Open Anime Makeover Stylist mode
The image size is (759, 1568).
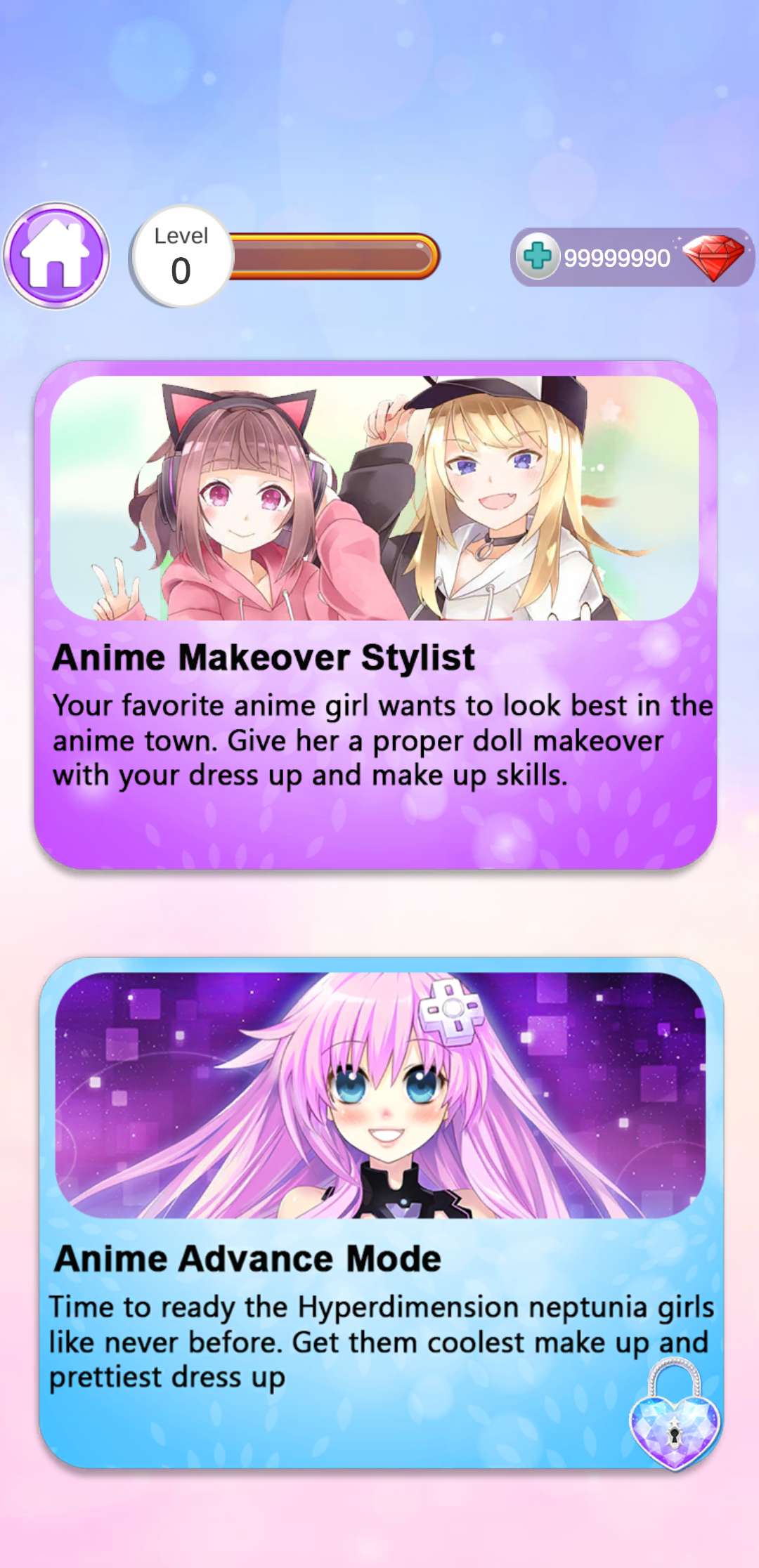tap(375, 615)
